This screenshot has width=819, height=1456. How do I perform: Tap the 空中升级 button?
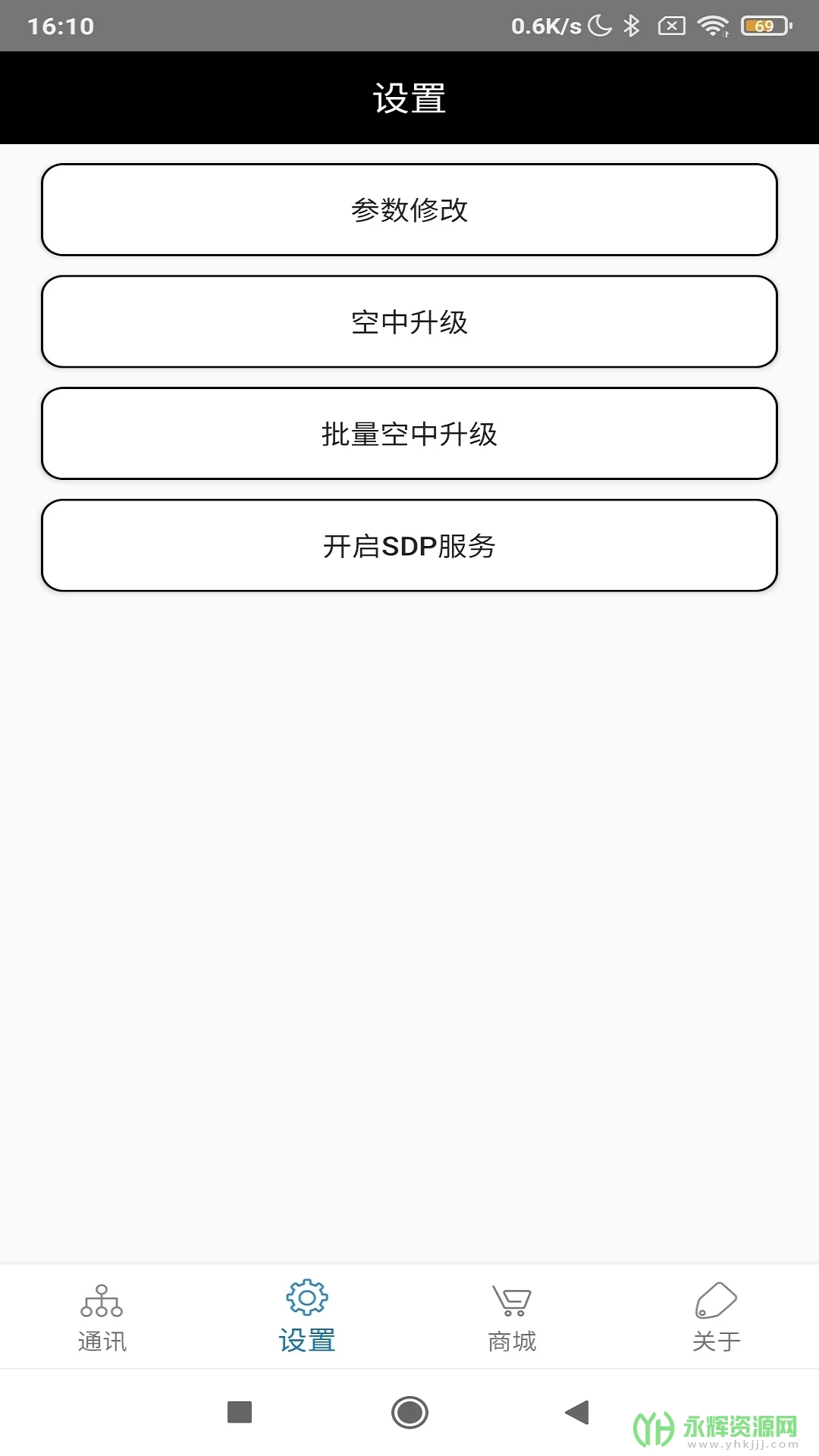click(409, 322)
